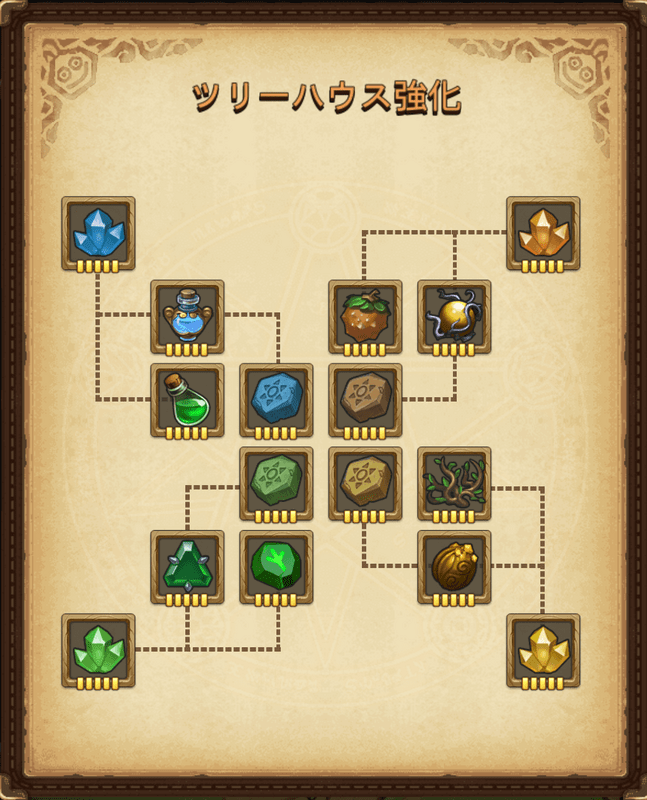Image resolution: width=647 pixels, height=800 pixels.
Task: Select the golden orb vine node
Action: (454, 315)
